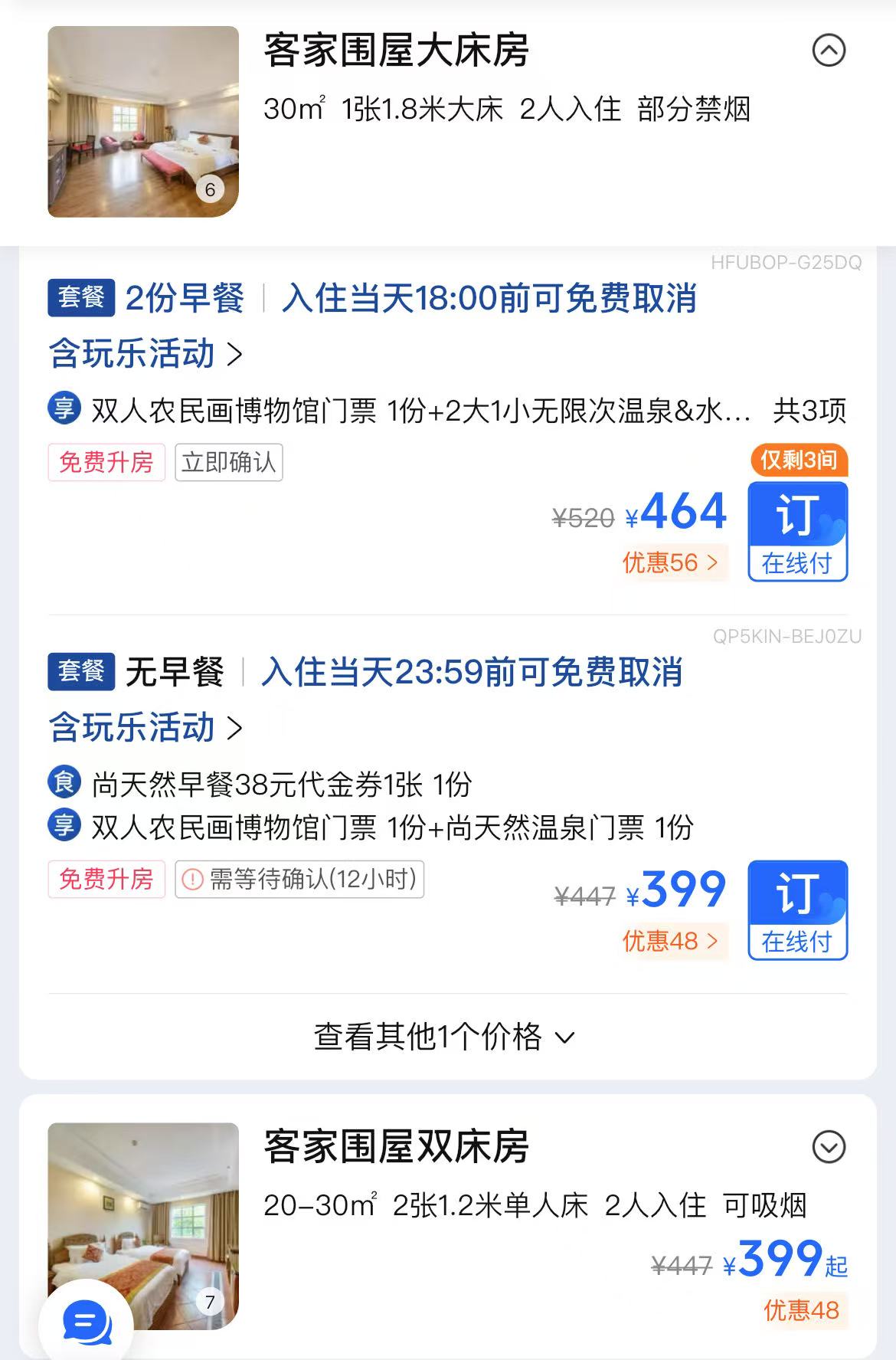Screen dimensions: 896x1360
Task: Book the ¥464 package online
Action: (x=797, y=531)
